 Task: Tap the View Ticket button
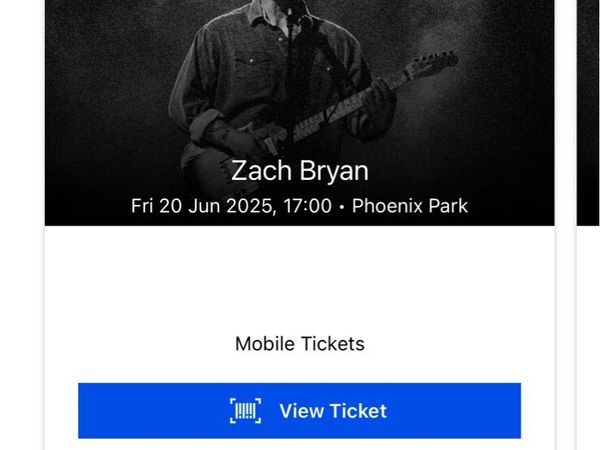(x=299, y=411)
